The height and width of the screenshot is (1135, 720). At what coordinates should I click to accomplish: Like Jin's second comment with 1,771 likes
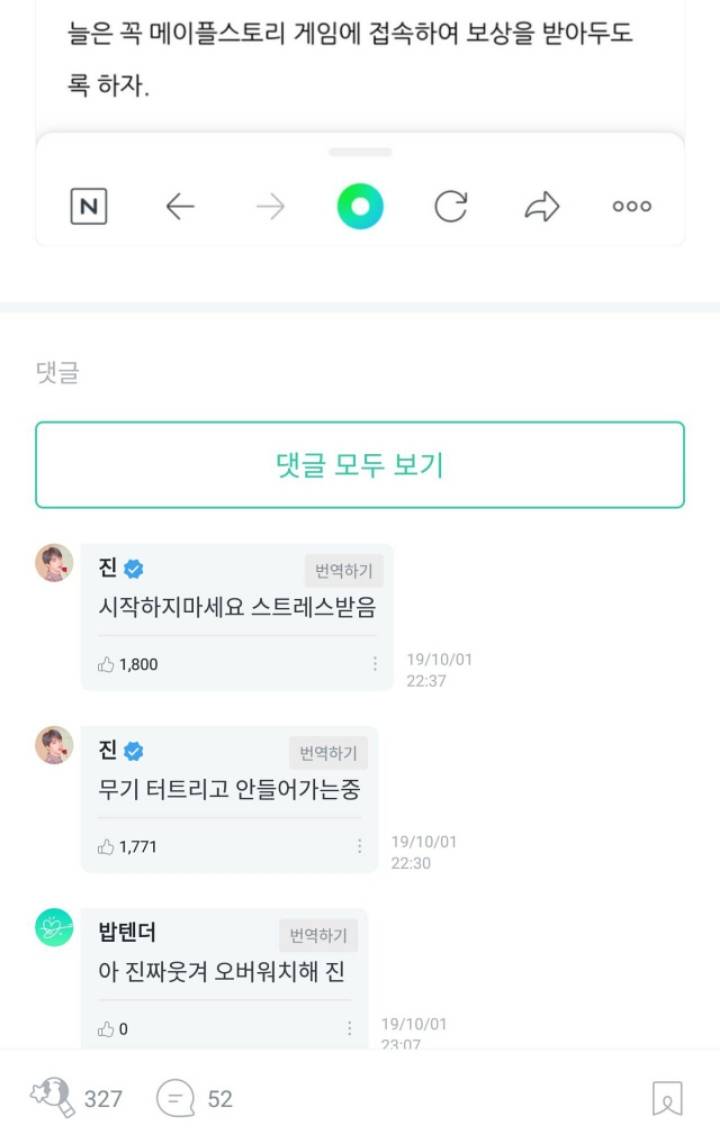coord(104,845)
